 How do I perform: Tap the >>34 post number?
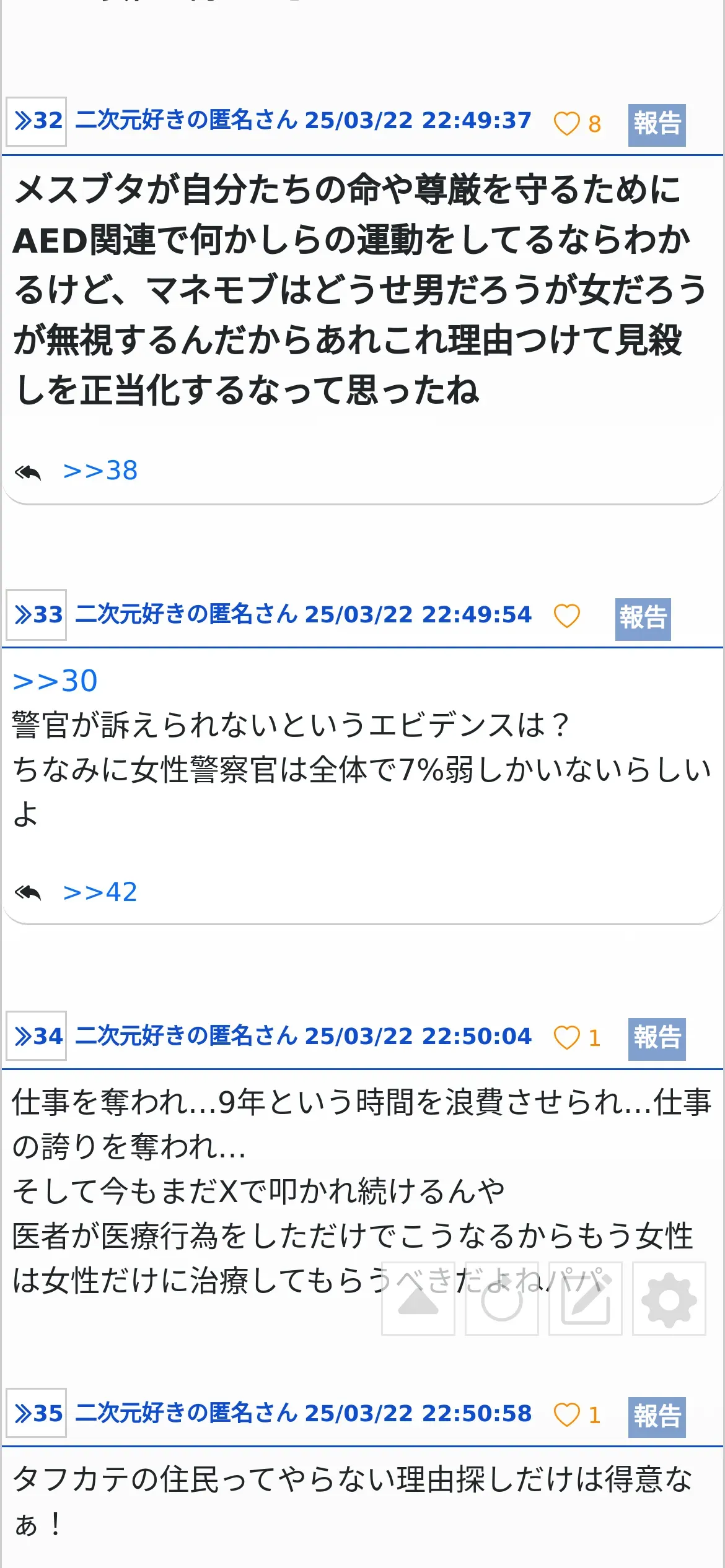point(37,1035)
